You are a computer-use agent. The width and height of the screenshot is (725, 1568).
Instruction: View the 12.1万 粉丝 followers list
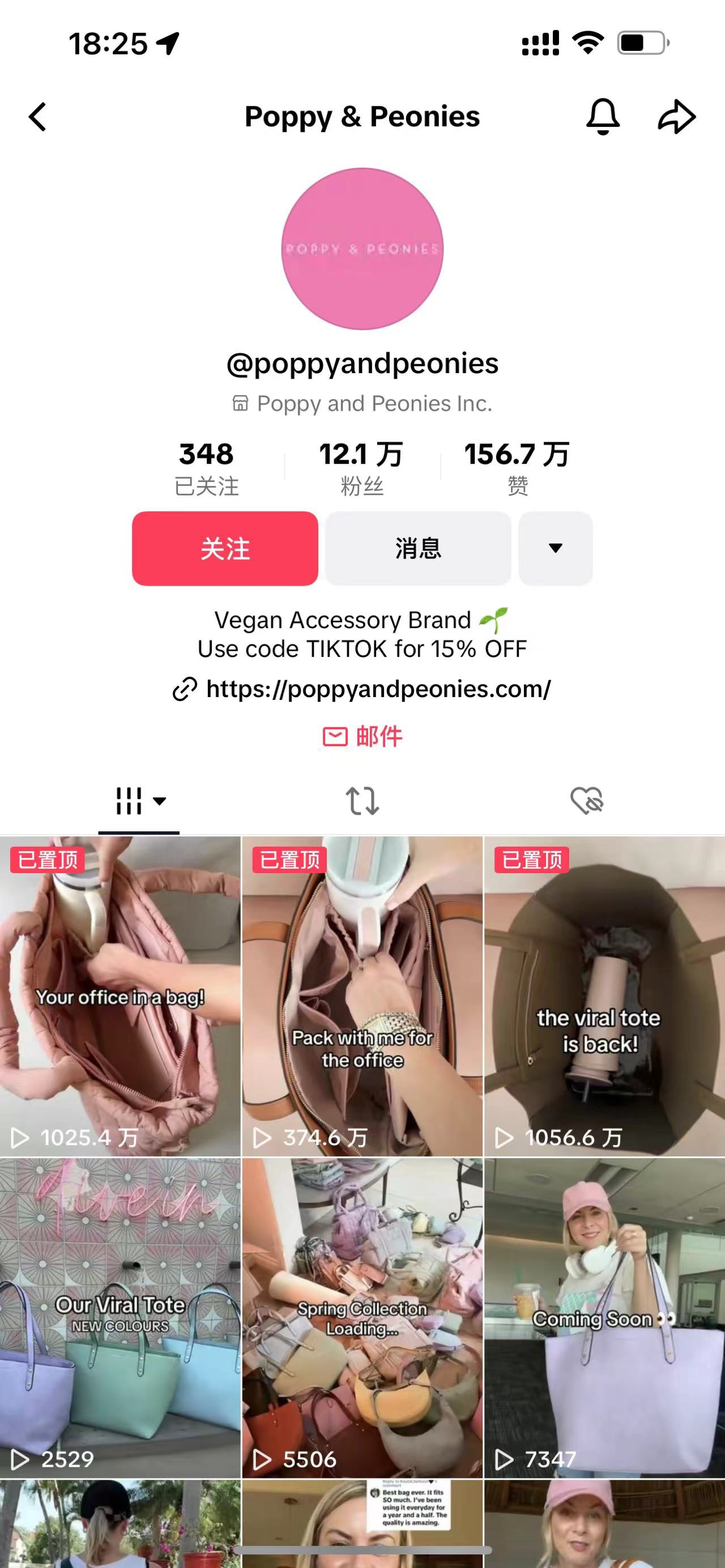361,468
